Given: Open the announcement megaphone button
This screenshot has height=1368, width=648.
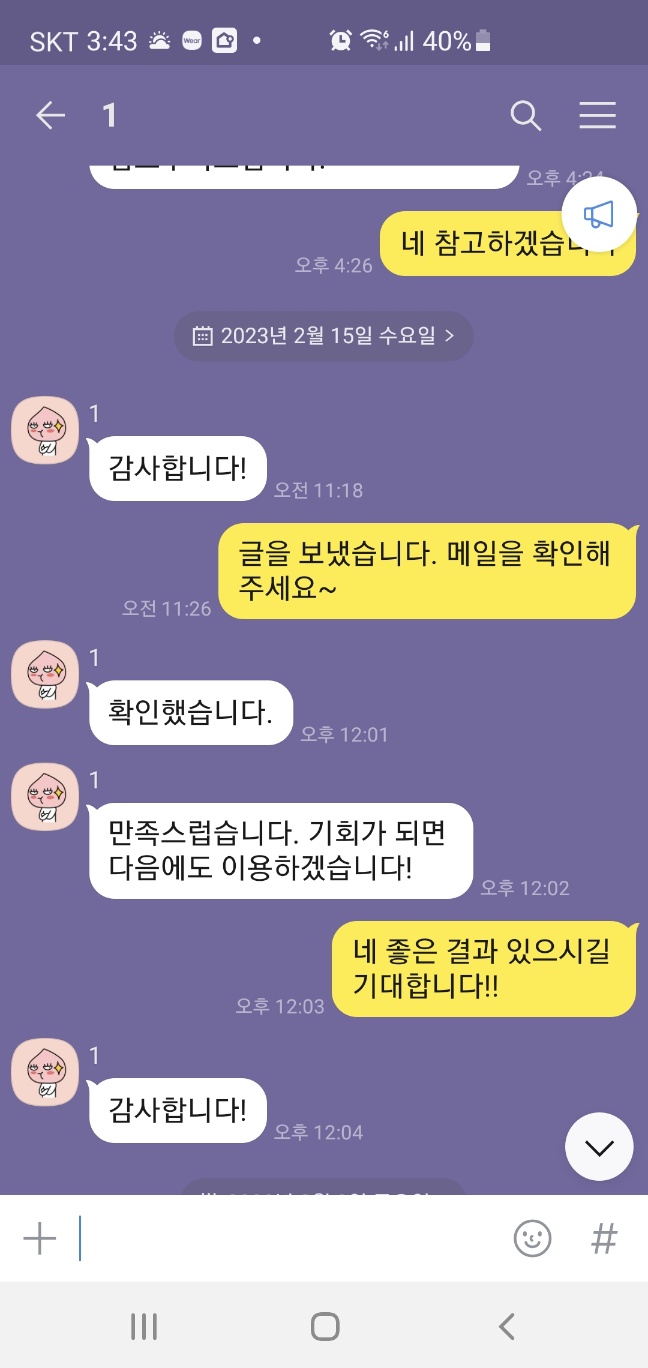Looking at the screenshot, I should pyautogui.click(x=599, y=214).
